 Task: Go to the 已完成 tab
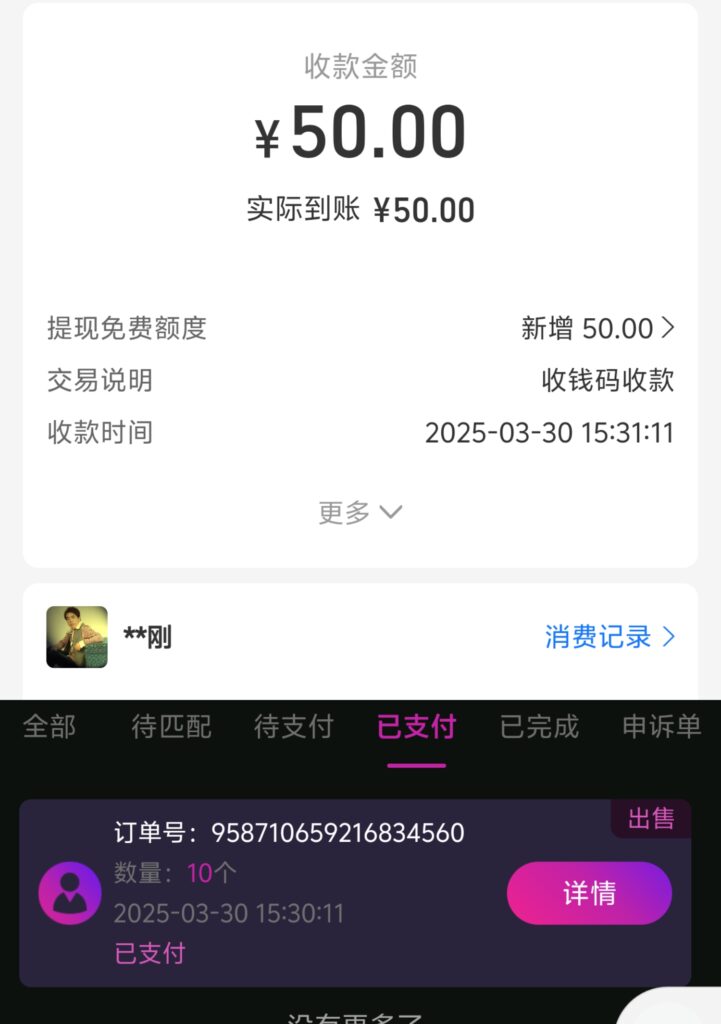[x=539, y=727]
